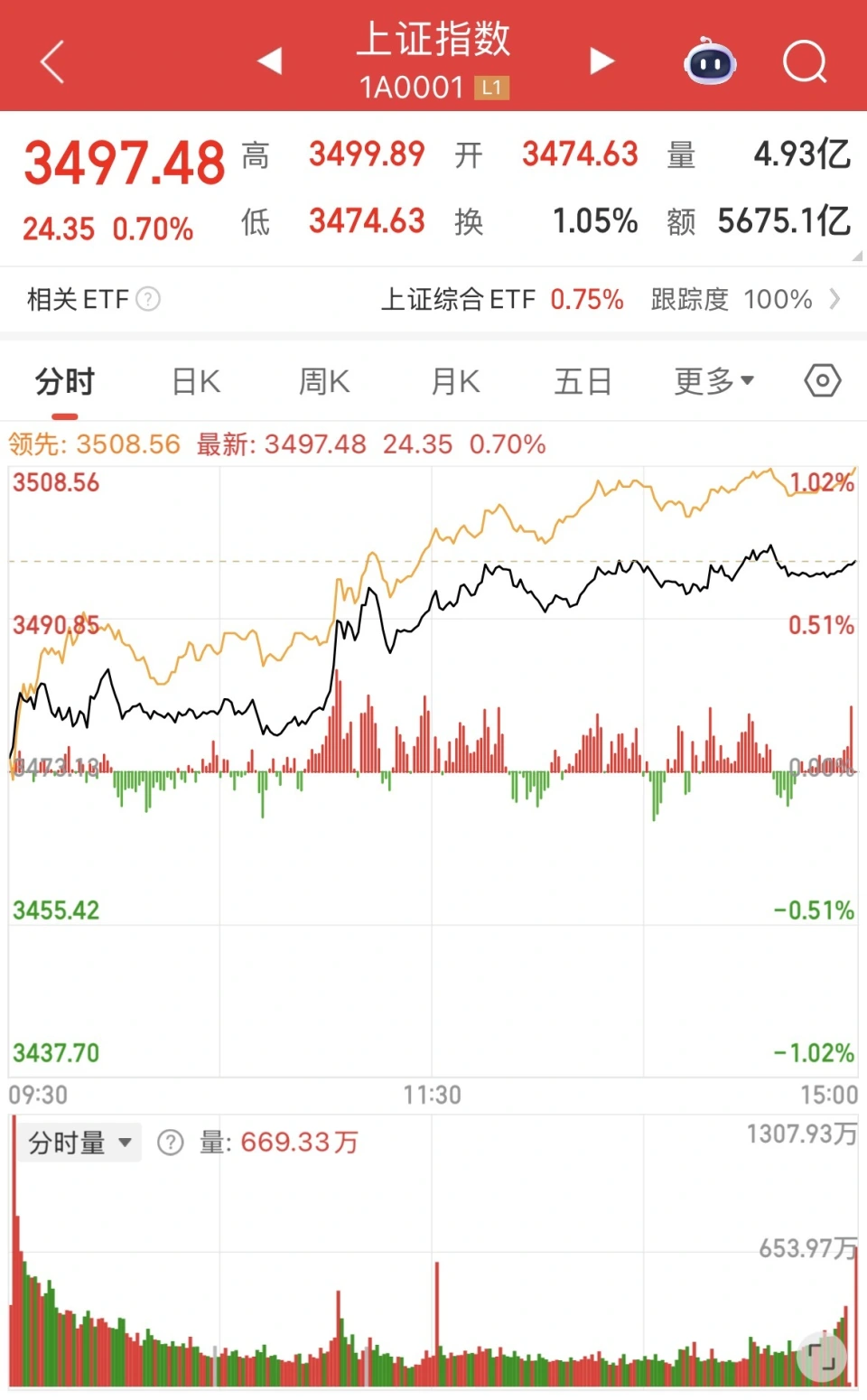Show help for 相关ETF question mark
The width and height of the screenshot is (867, 1400).
pos(148,299)
